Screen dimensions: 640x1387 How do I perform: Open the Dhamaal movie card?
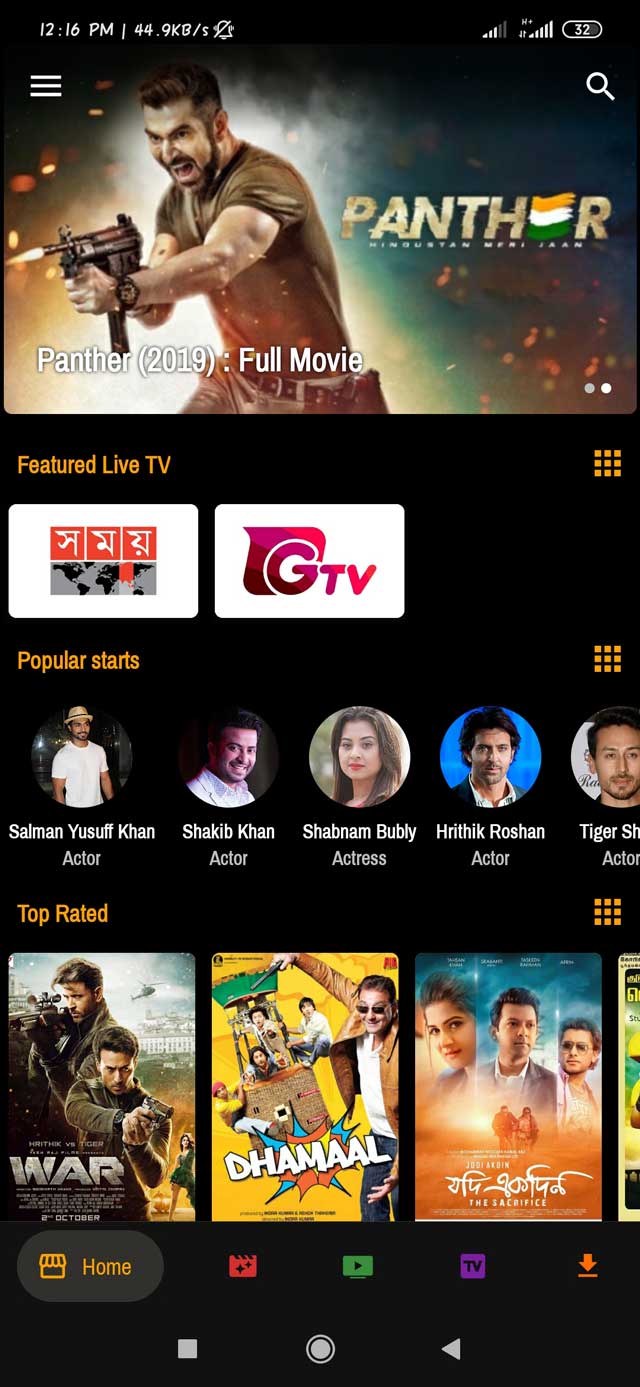305,1086
